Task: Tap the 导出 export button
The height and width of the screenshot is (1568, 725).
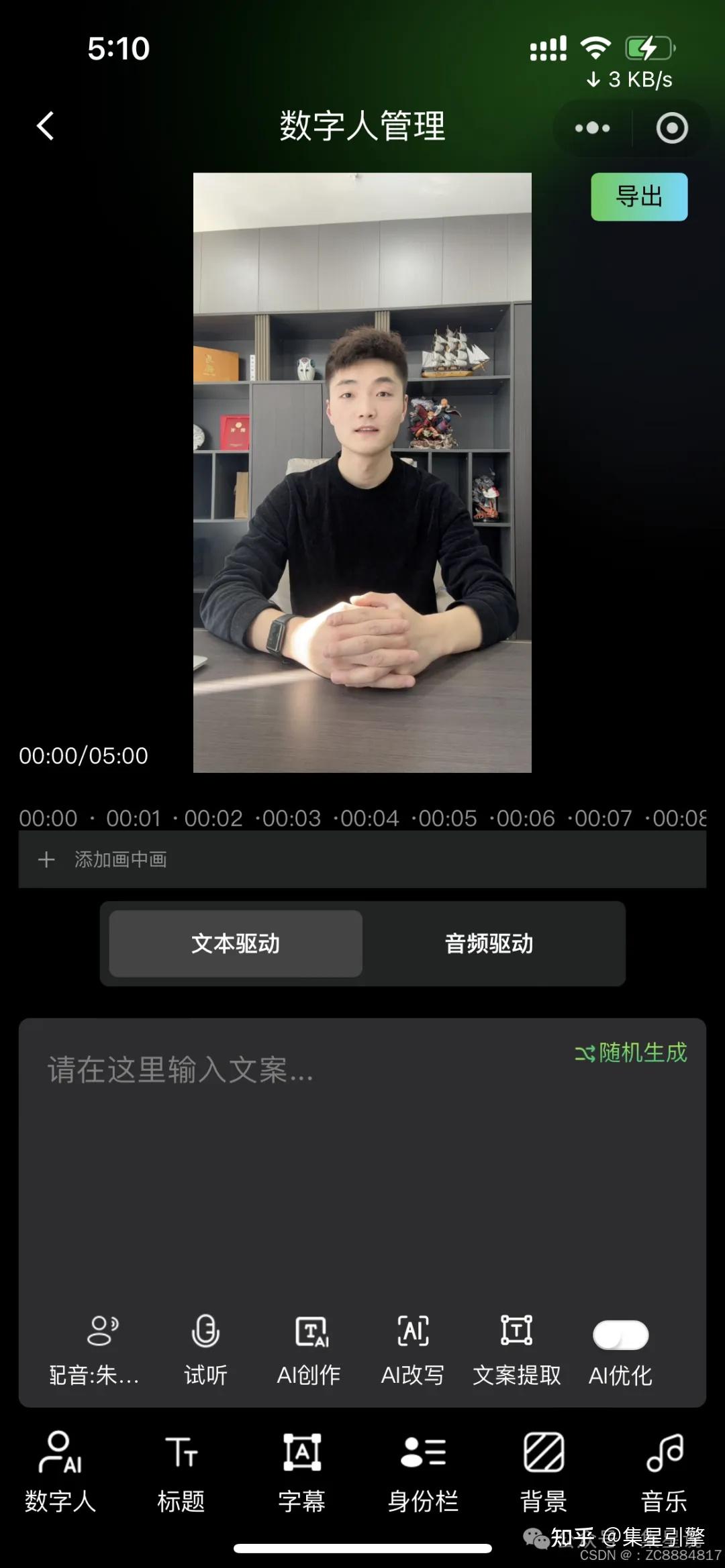Action: point(638,197)
